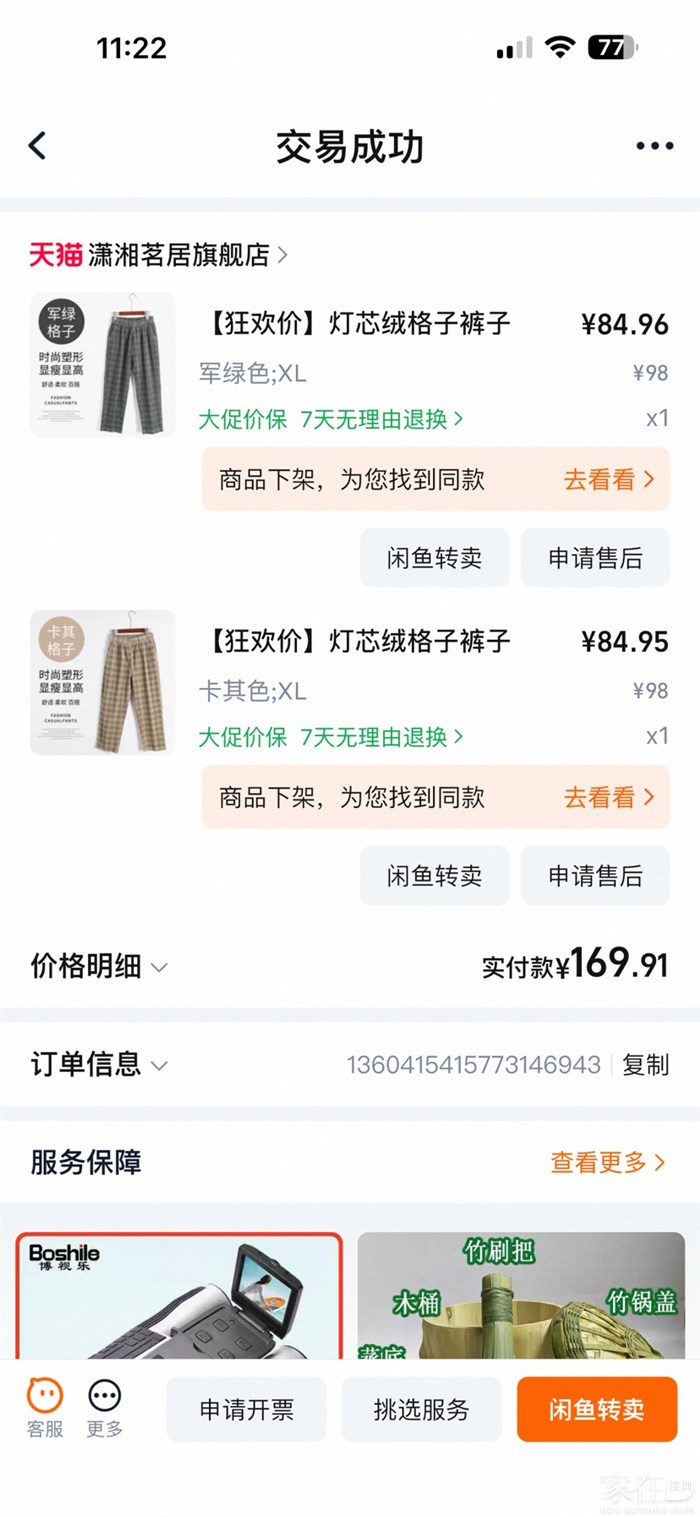Image resolution: width=700 pixels, height=1517 pixels.
Task: Tap 去看看 under the 军绿色 pants
Action: (x=608, y=480)
